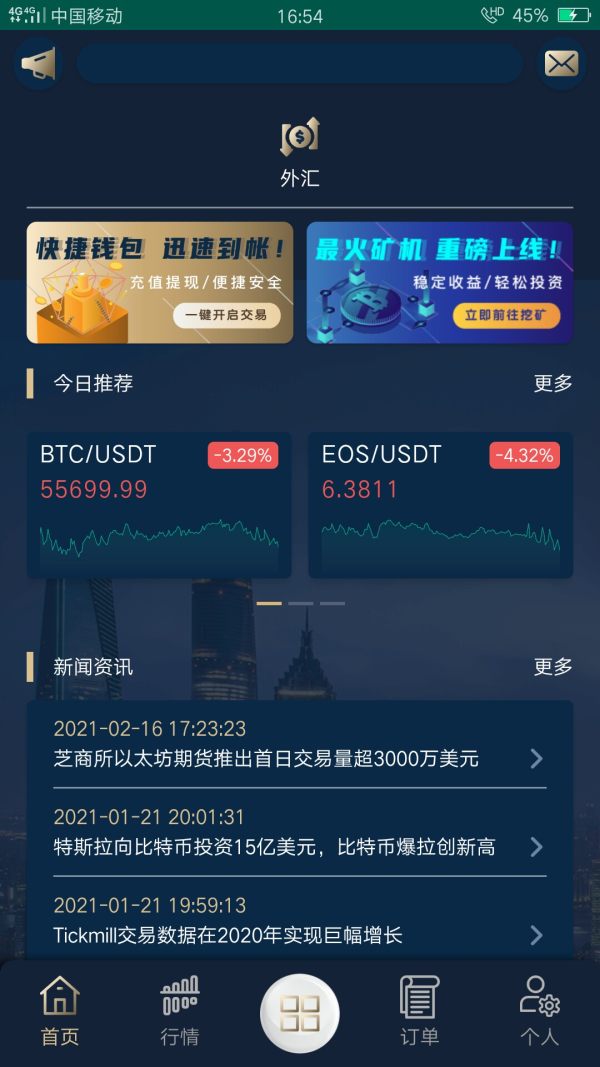Open the 快捷钱包 wallet banner
This screenshot has width=600, height=1067.
[160, 283]
